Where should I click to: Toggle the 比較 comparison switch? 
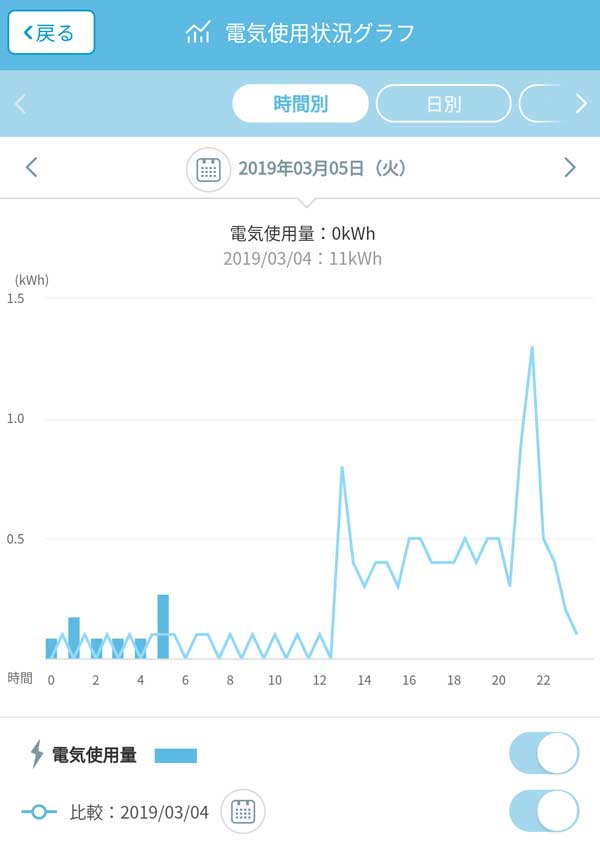pyautogui.click(x=544, y=811)
